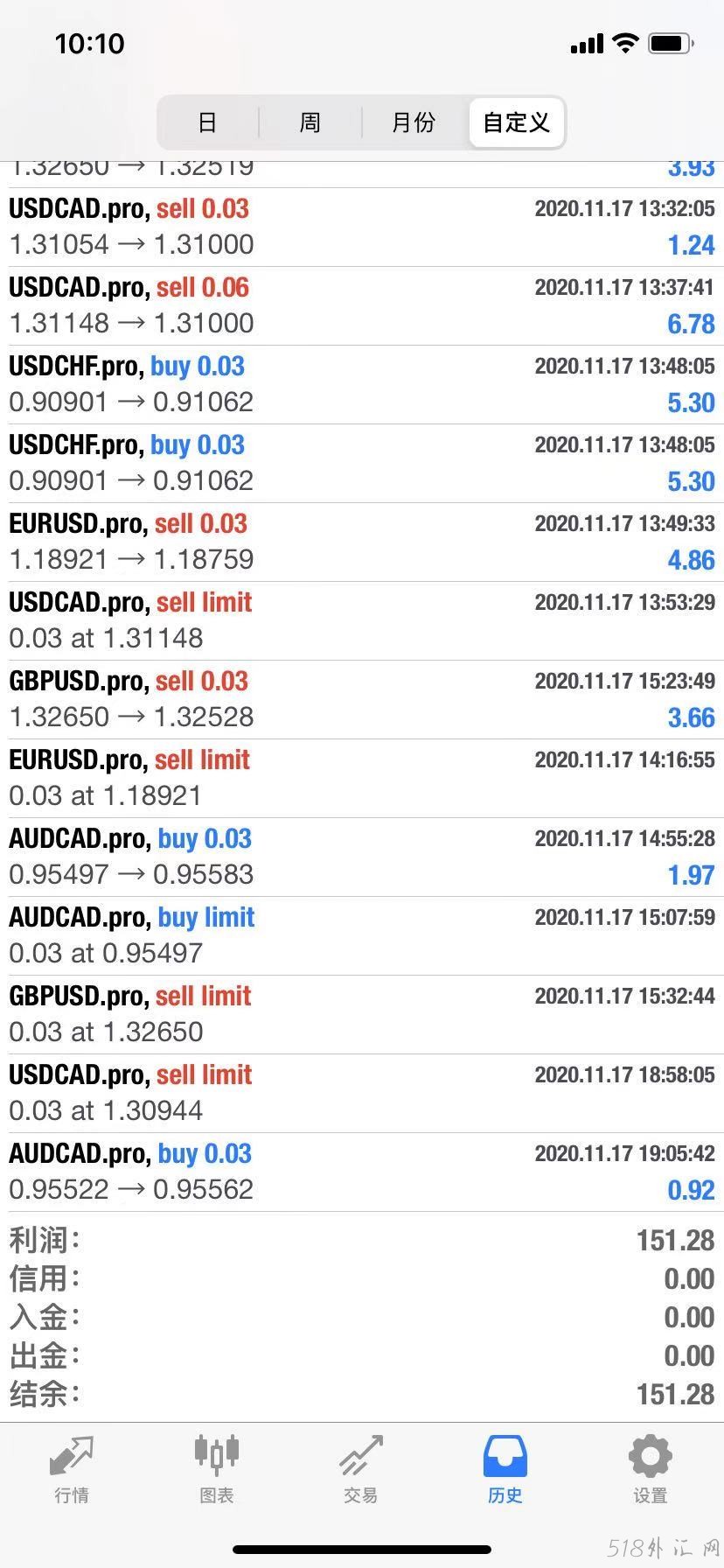Image resolution: width=724 pixels, height=1568 pixels.
Task: Open the 行情 tab
Action: [72, 1469]
